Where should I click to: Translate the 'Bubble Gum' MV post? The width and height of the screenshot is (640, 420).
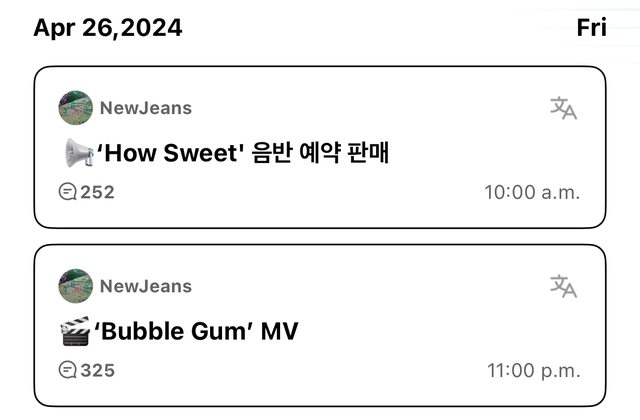564,286
